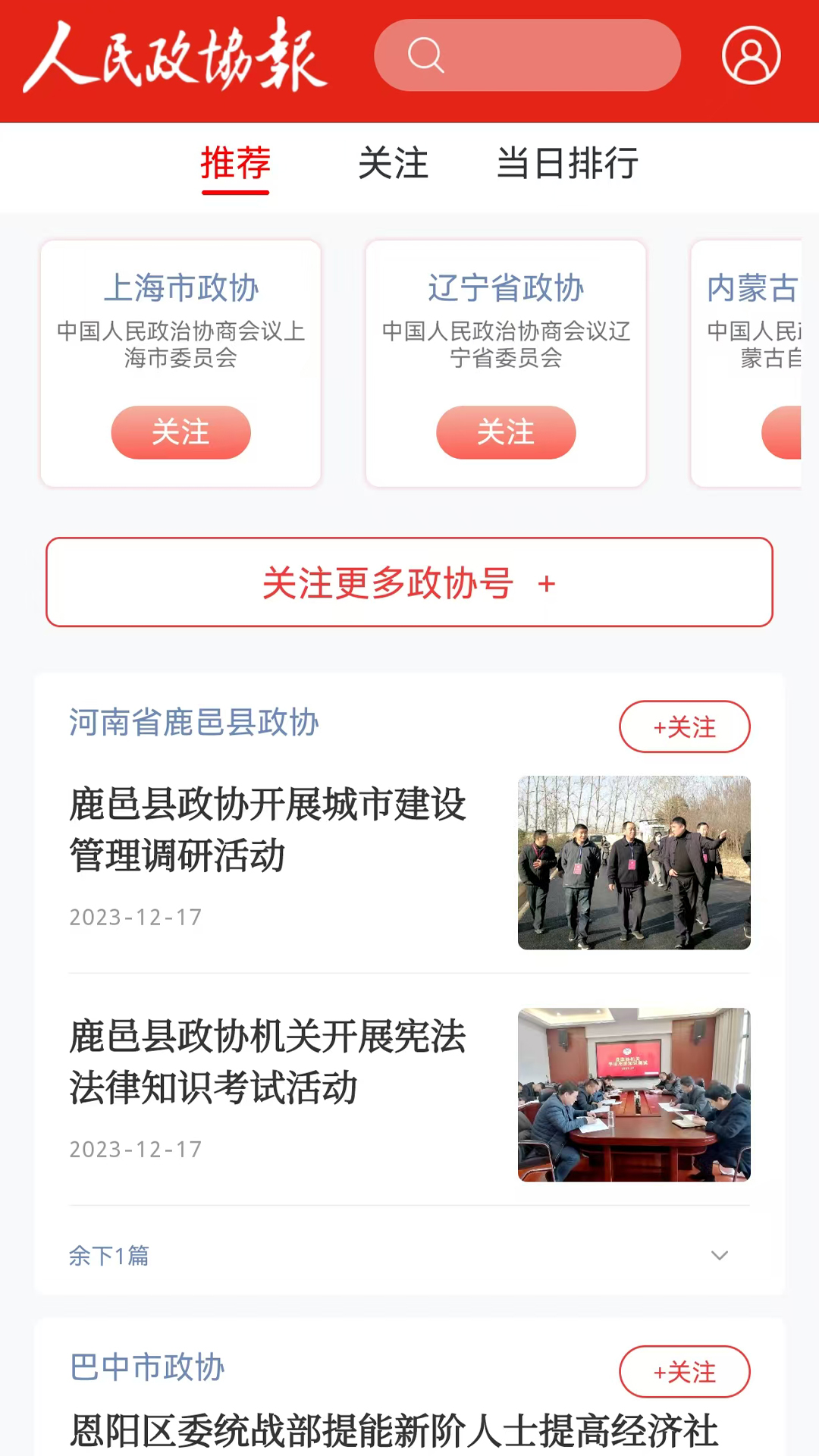Tap the magnifying glass in search field
This screenshot has height=1456, width=819.
click(x=426, y=55)
